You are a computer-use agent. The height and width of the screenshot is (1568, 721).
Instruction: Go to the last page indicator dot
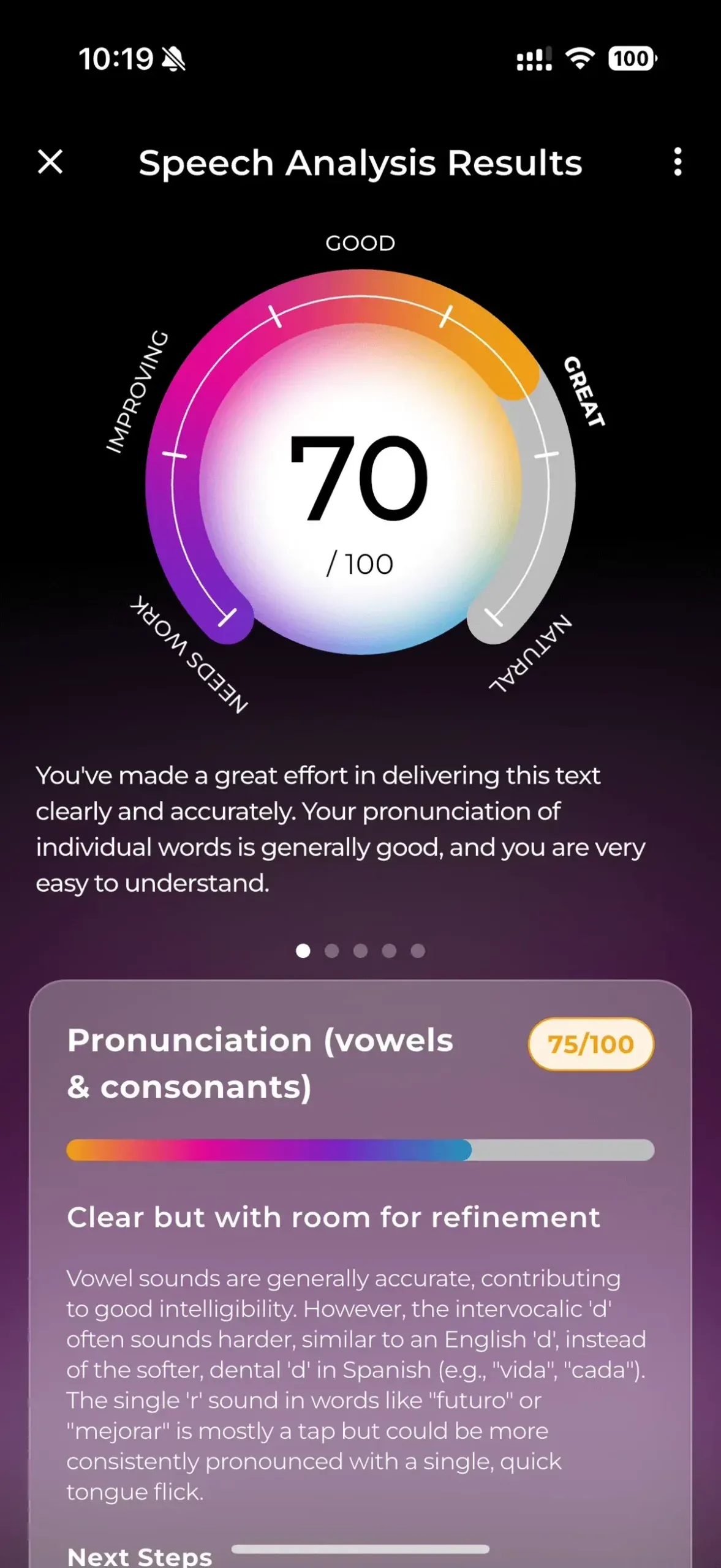pyautogui.click(x=418, y=951)
